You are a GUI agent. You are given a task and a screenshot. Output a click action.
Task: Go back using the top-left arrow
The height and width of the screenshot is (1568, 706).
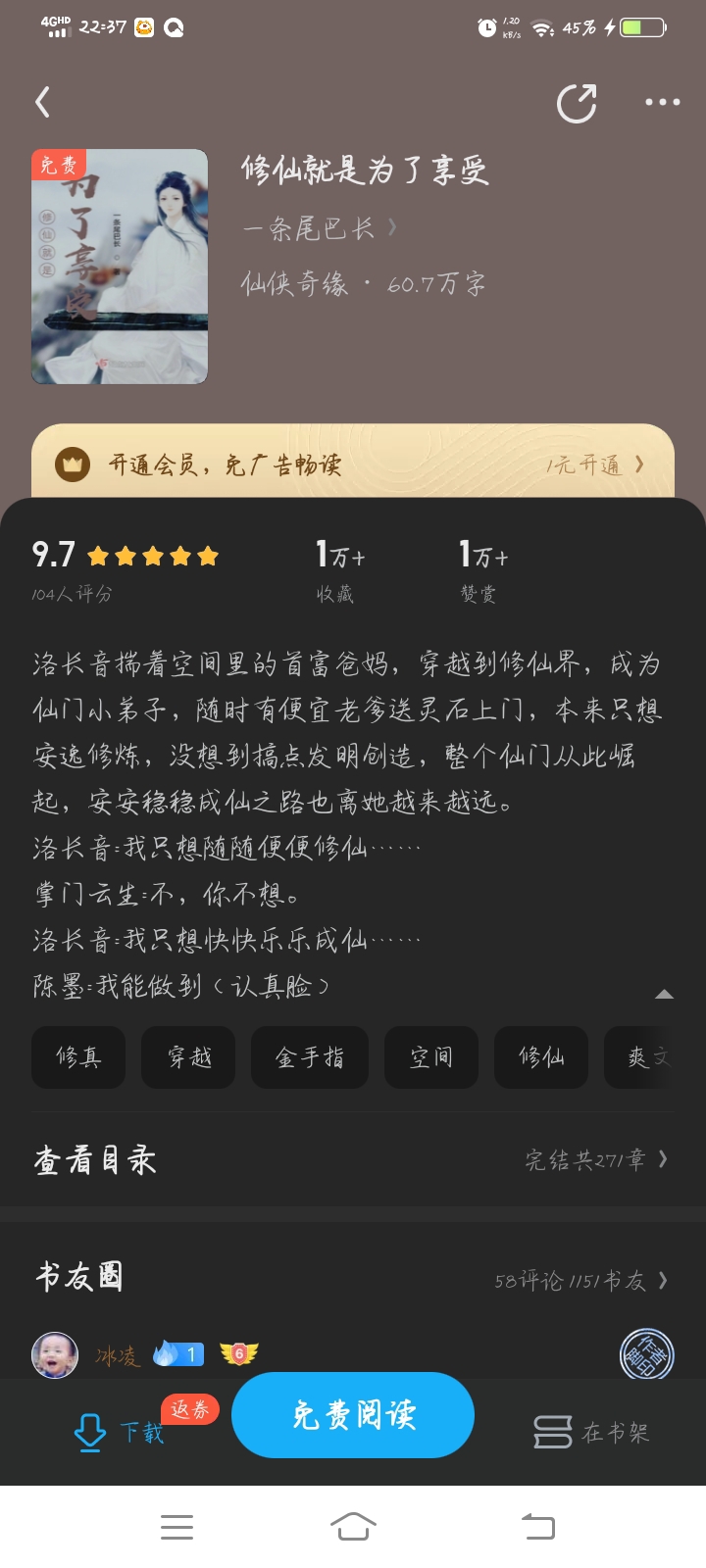pyautogui.click(x=42, y=102)
